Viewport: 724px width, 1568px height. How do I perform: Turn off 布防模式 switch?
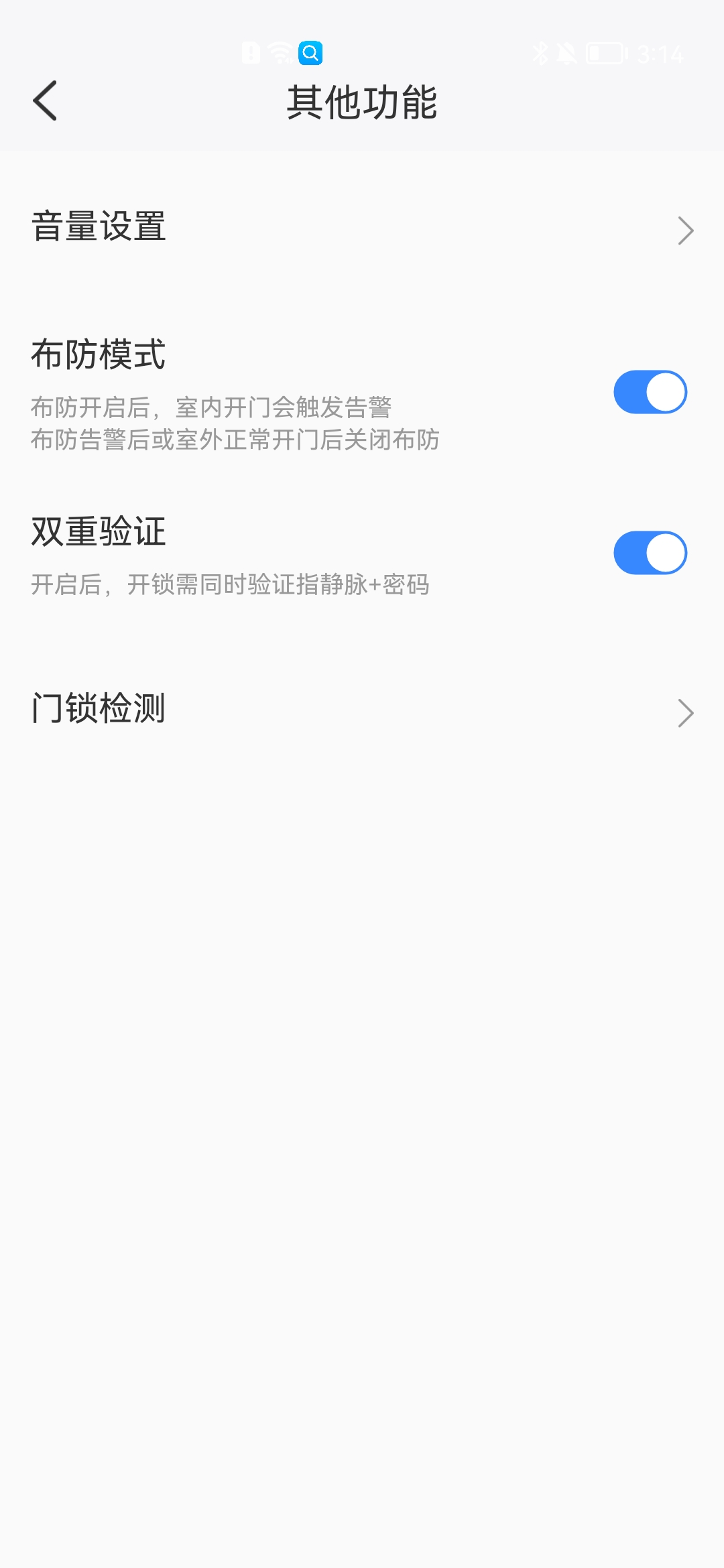click(x=650, y=392)
